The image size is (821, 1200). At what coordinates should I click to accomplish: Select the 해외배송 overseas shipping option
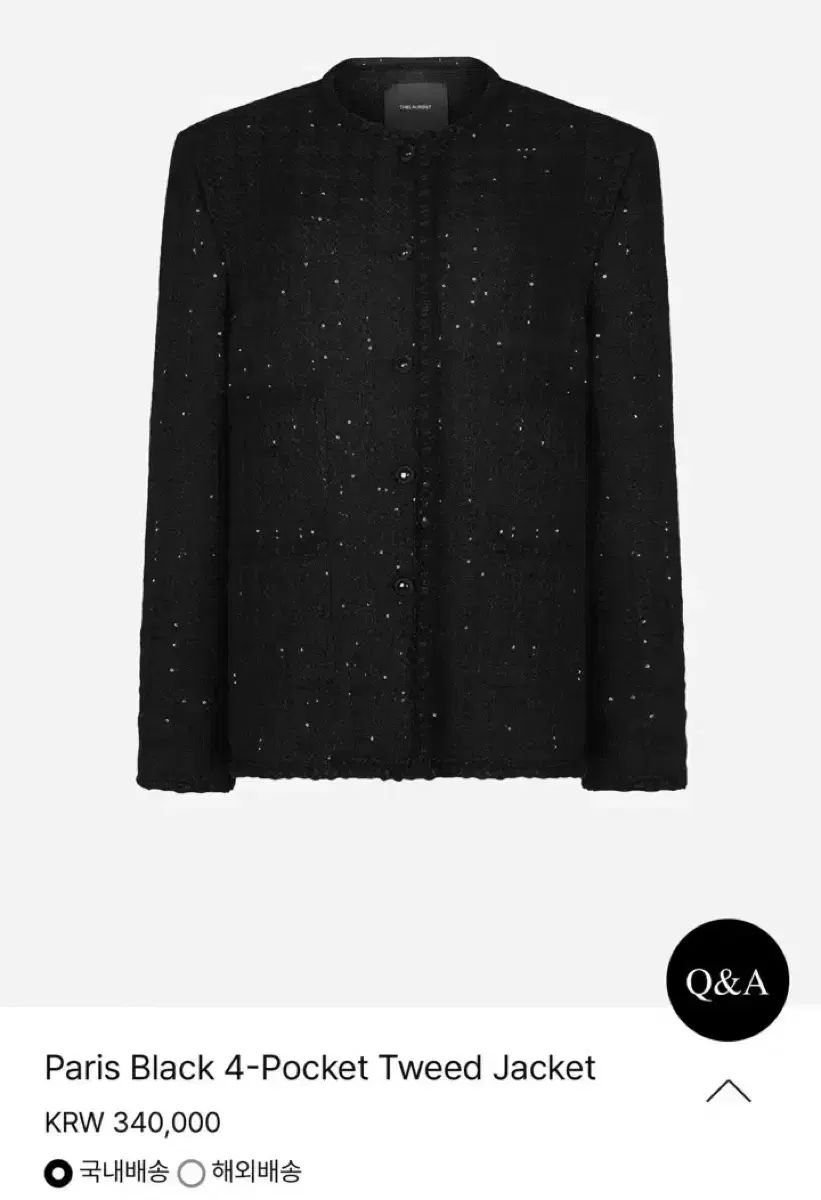191,1172
